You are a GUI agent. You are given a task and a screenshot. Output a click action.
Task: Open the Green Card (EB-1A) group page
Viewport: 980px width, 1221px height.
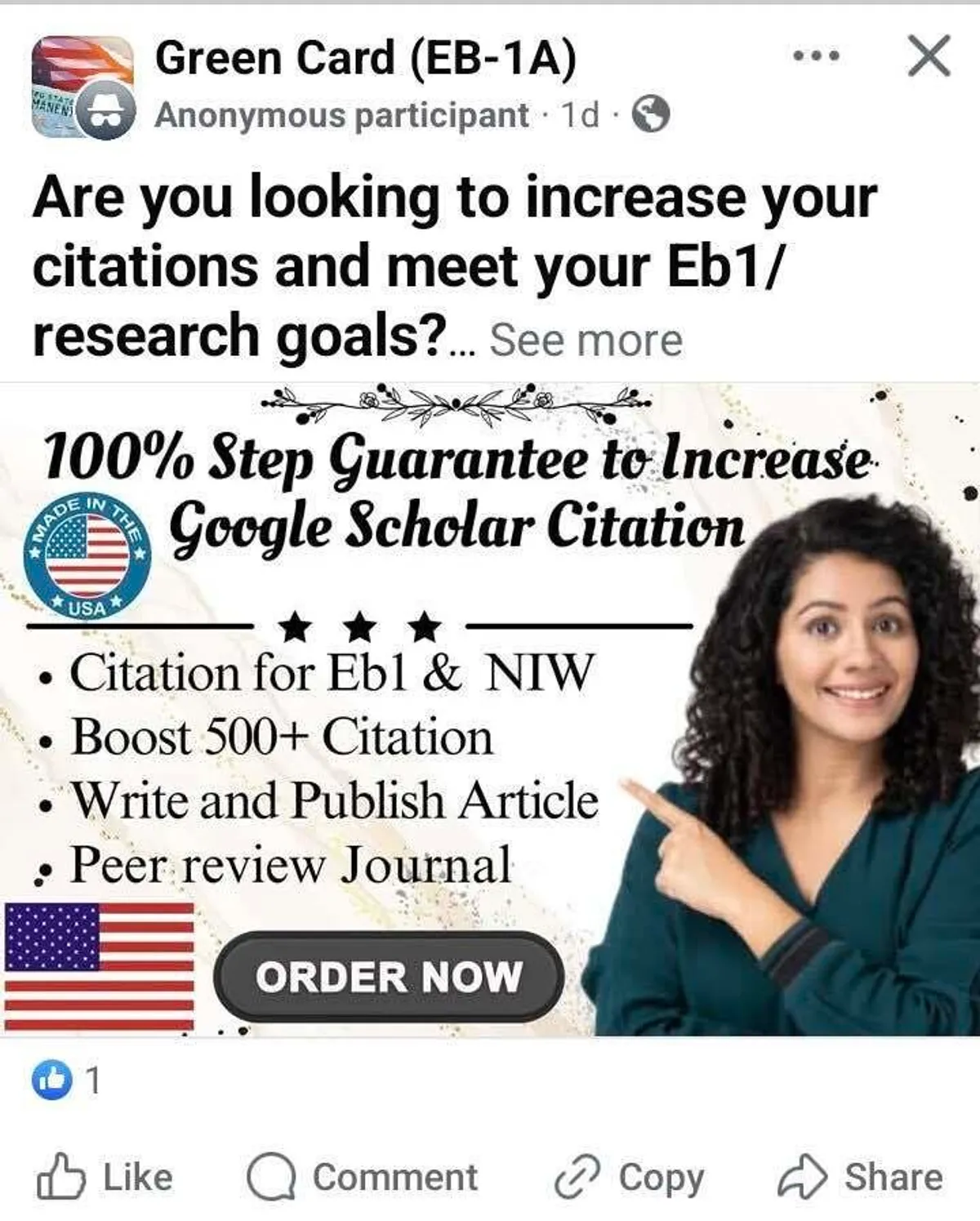[x=365, y=58]
